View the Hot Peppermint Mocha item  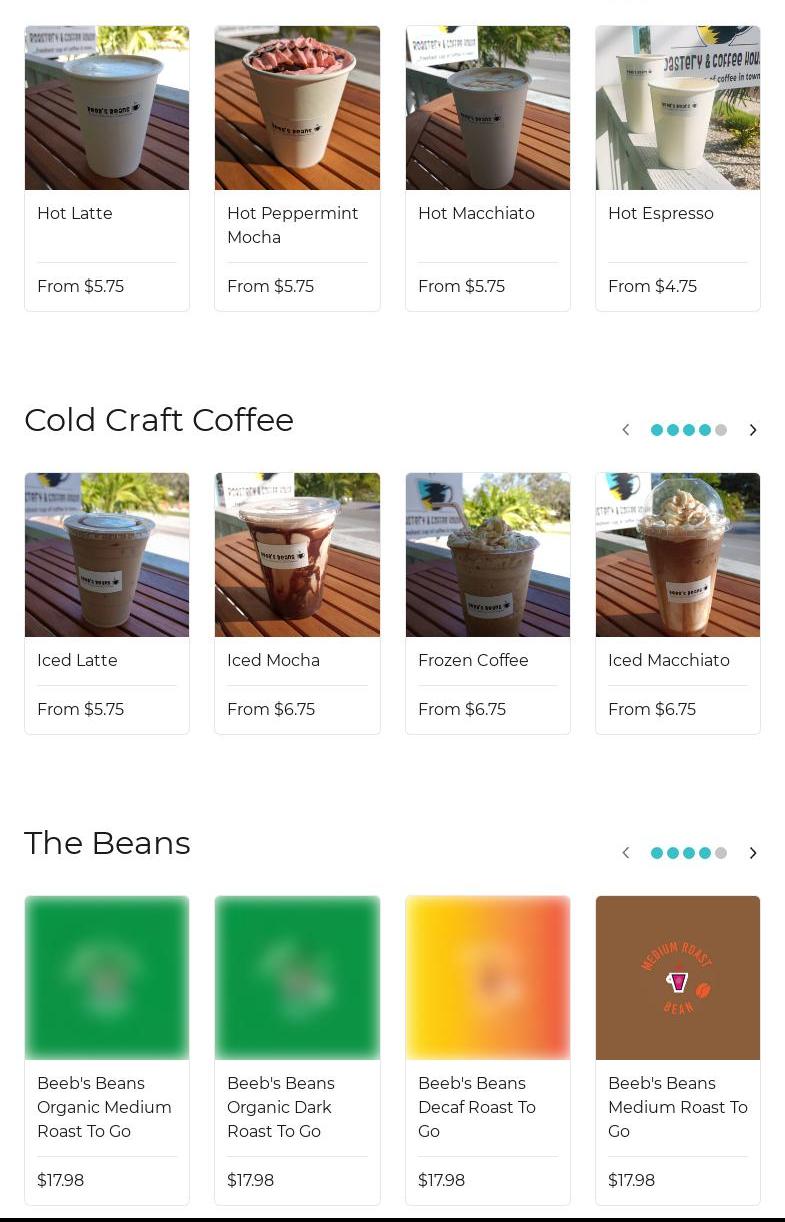point(297,168)
